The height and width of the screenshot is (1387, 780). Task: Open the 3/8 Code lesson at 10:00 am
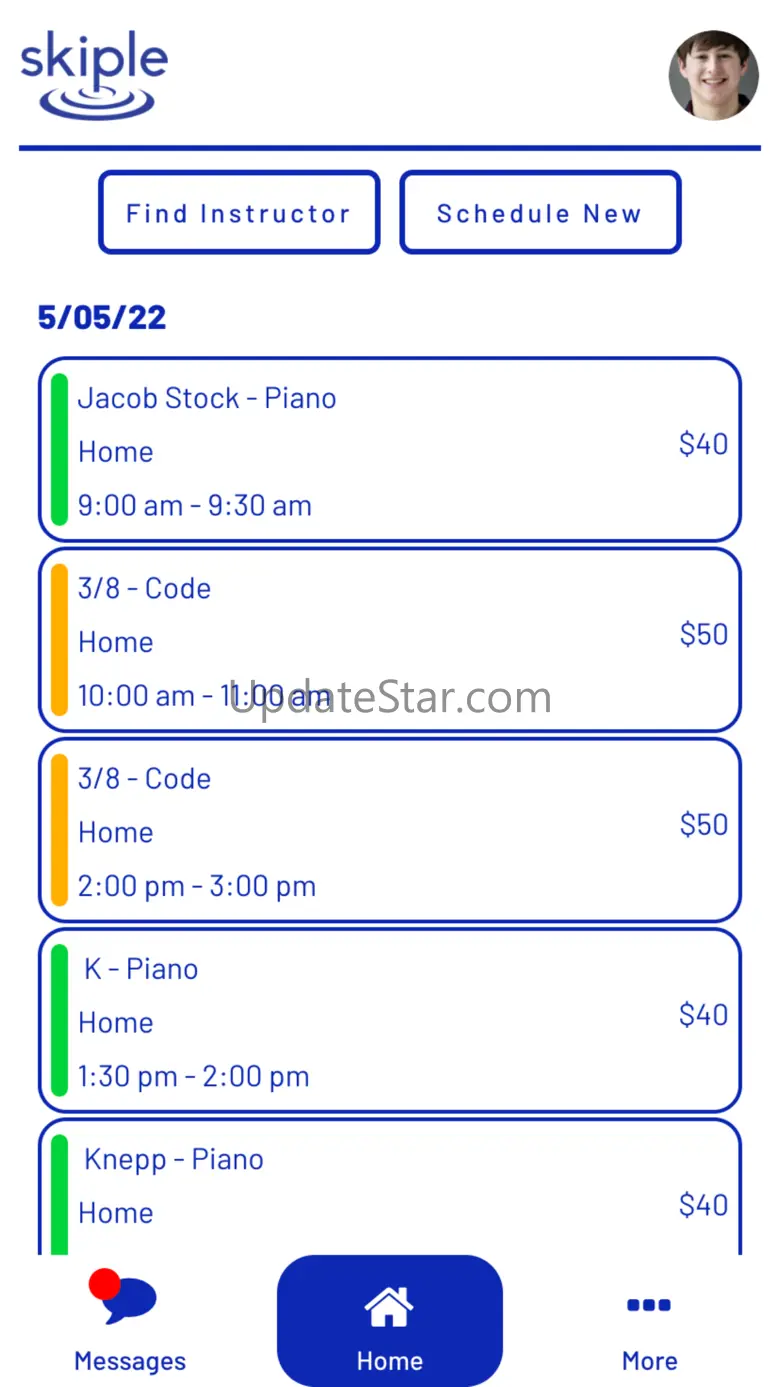[x=390, y=640]
